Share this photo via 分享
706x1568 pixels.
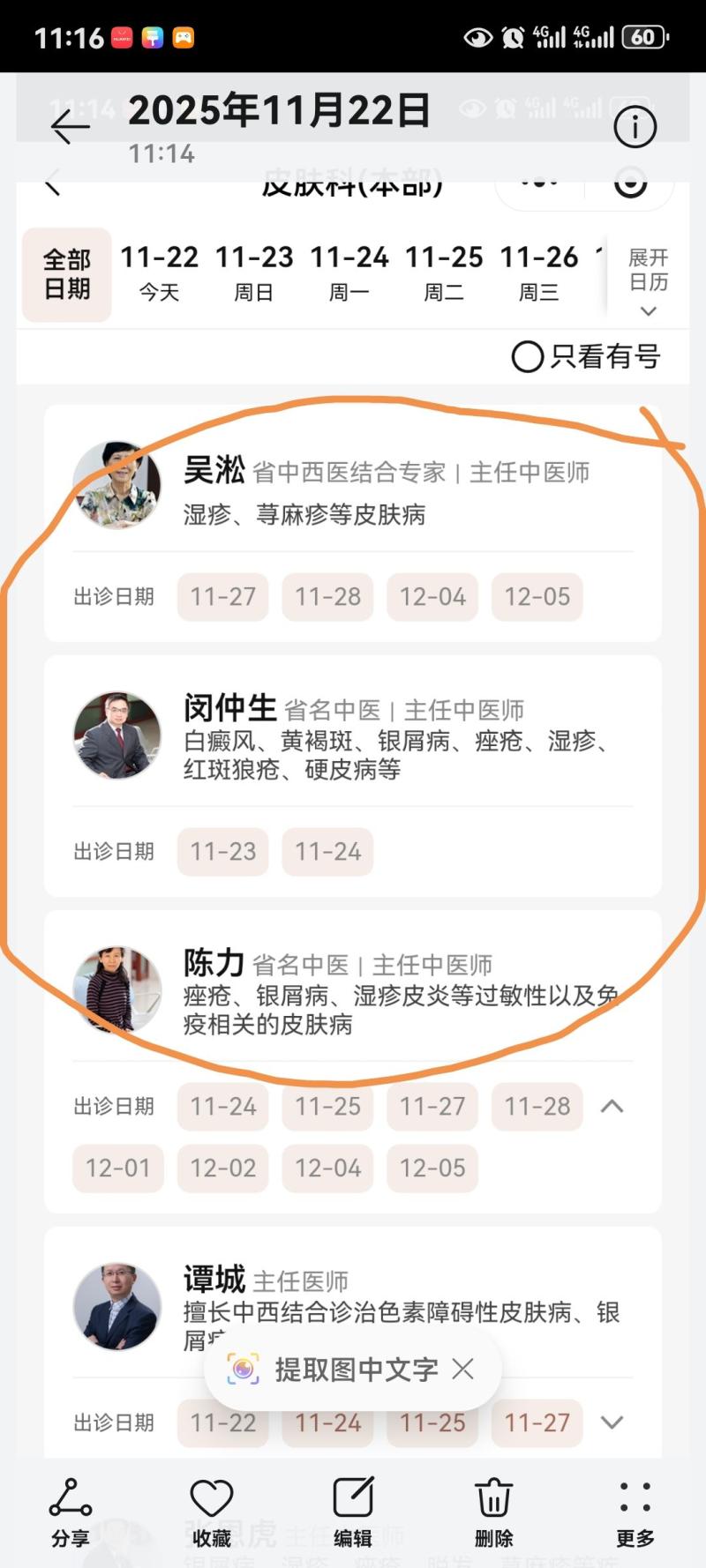coord(70,1512)
